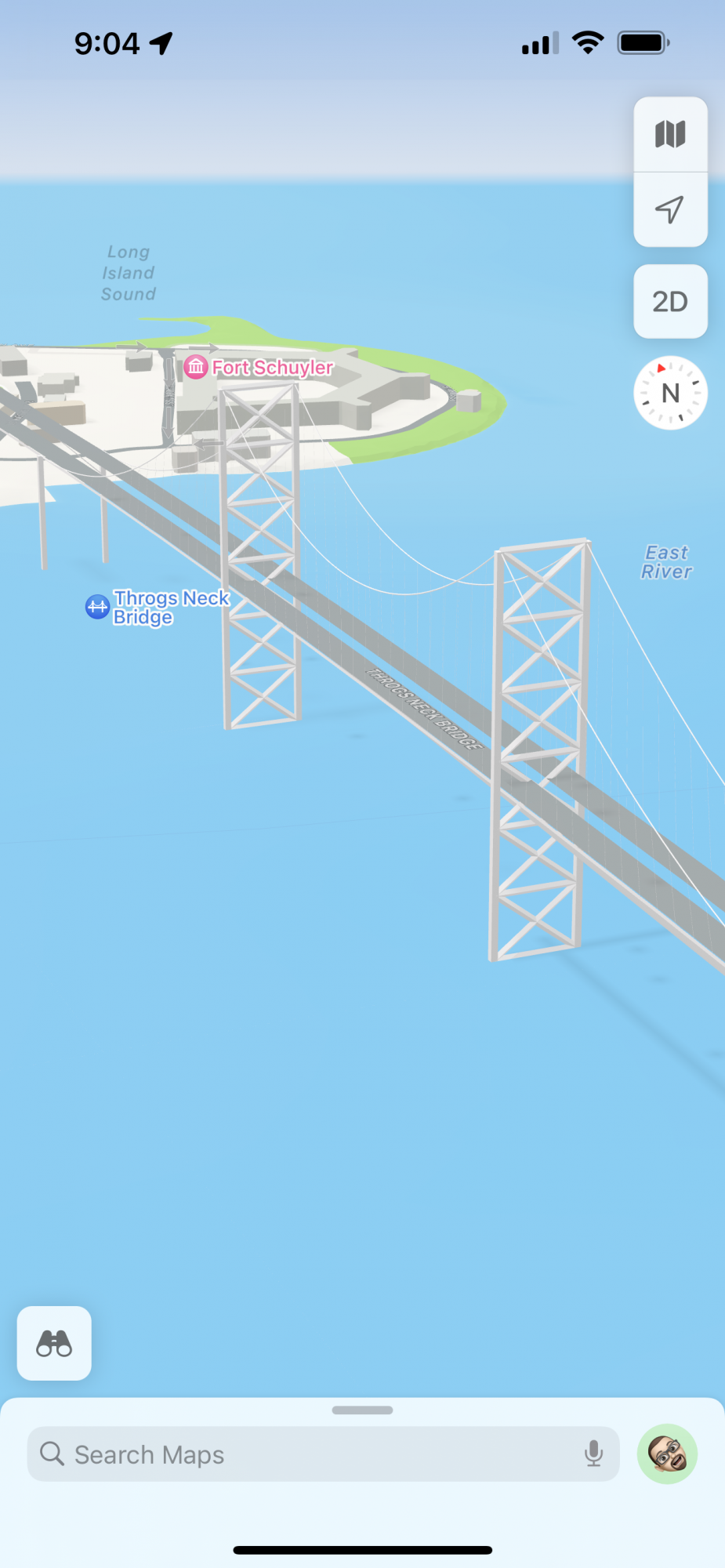Open the map mode chooser

pyautogui.click(x=670, y=134)
